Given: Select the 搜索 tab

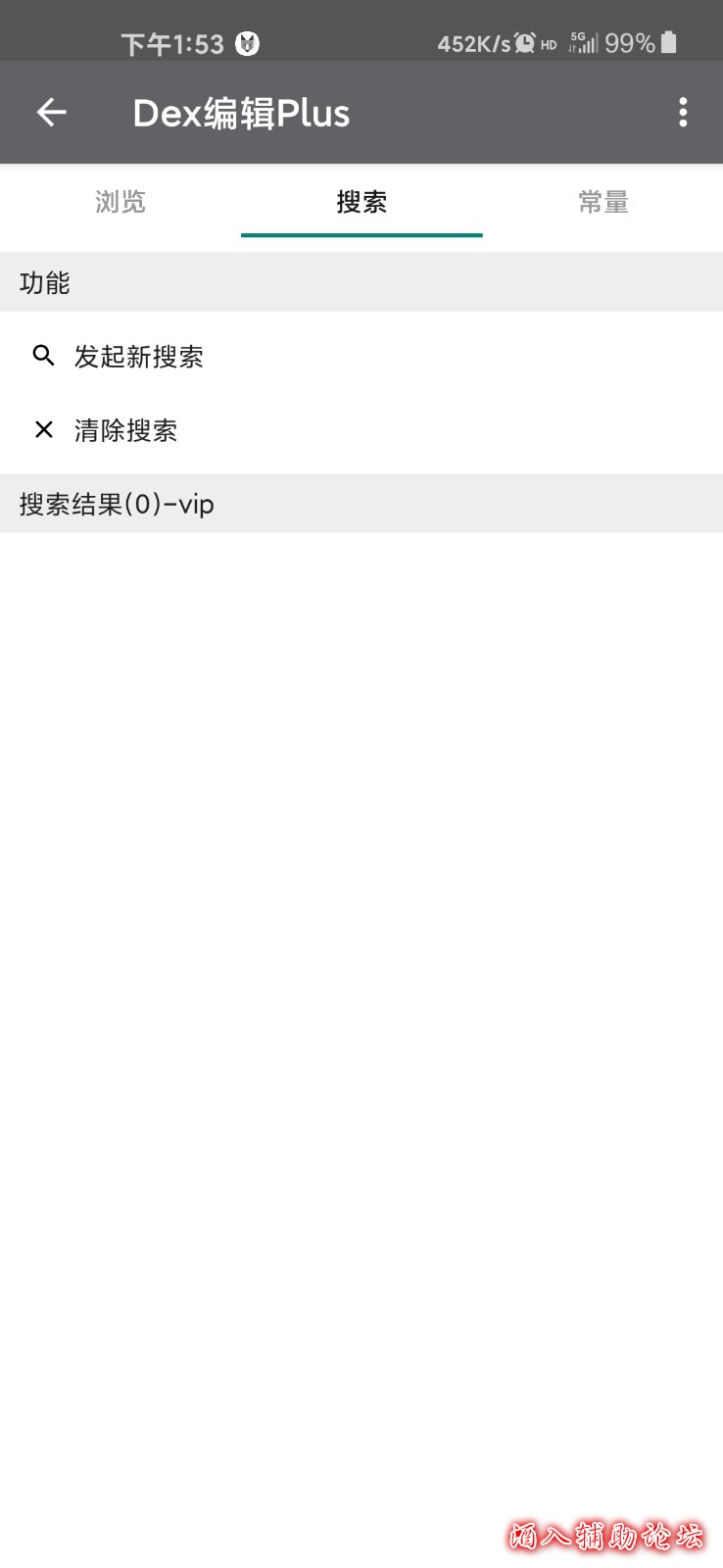Looking at the screenshot, I should pos(361,203).
